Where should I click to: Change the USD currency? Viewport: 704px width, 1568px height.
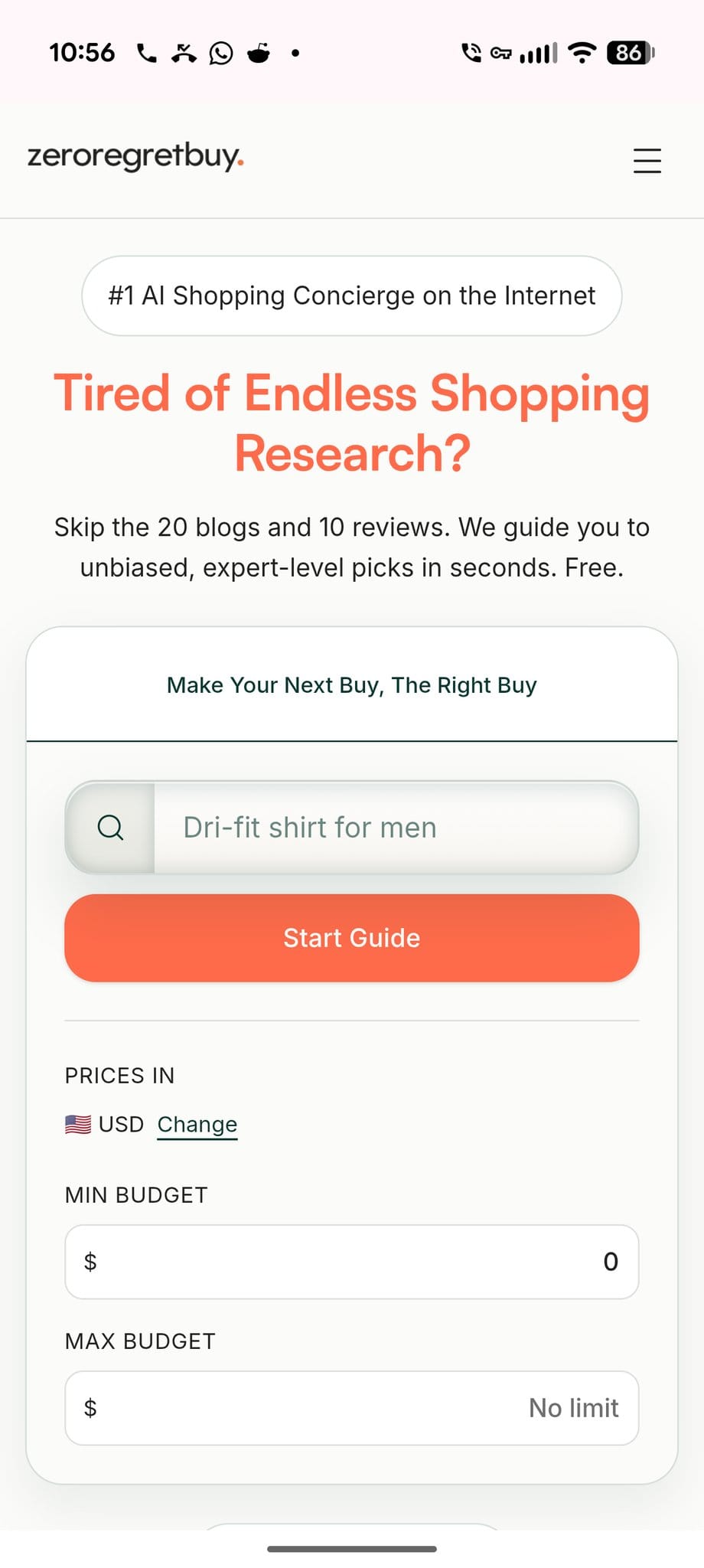(197, 1124)
